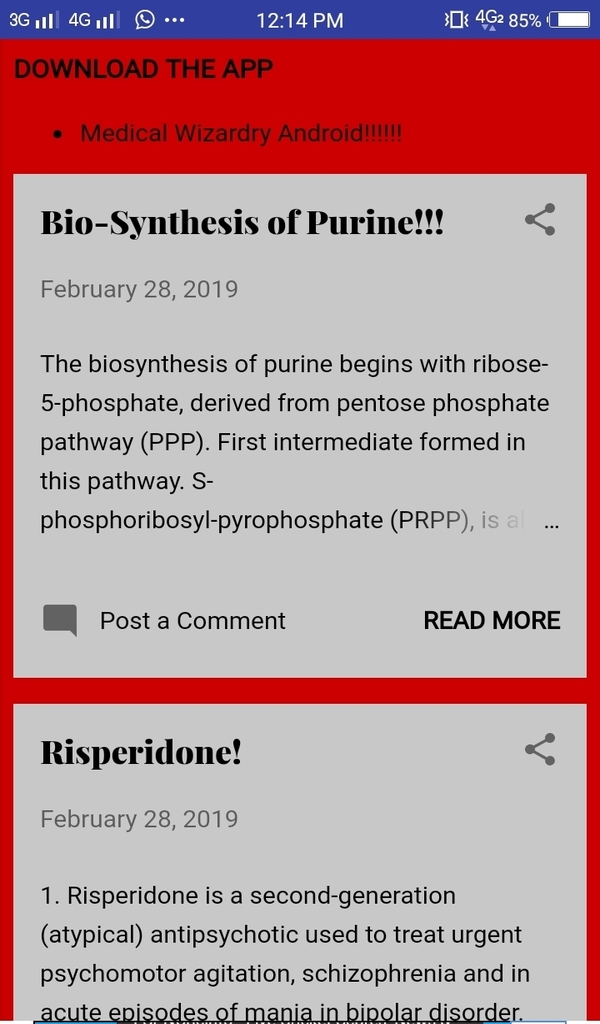Open the Bio-Synthesis of Purine article title
The image size is (600, 1024).
[241, 222]
